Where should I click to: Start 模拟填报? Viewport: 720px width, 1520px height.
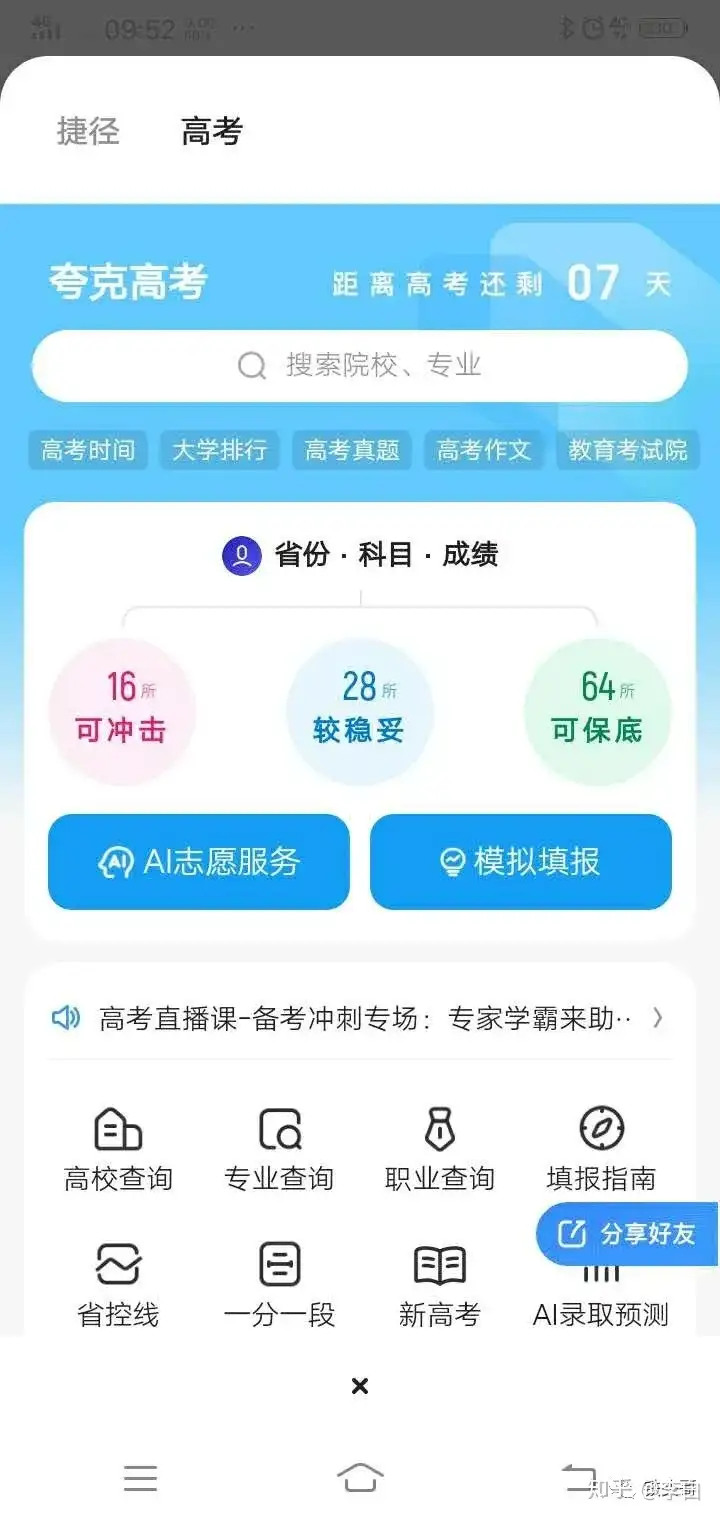tap(521, 862)
